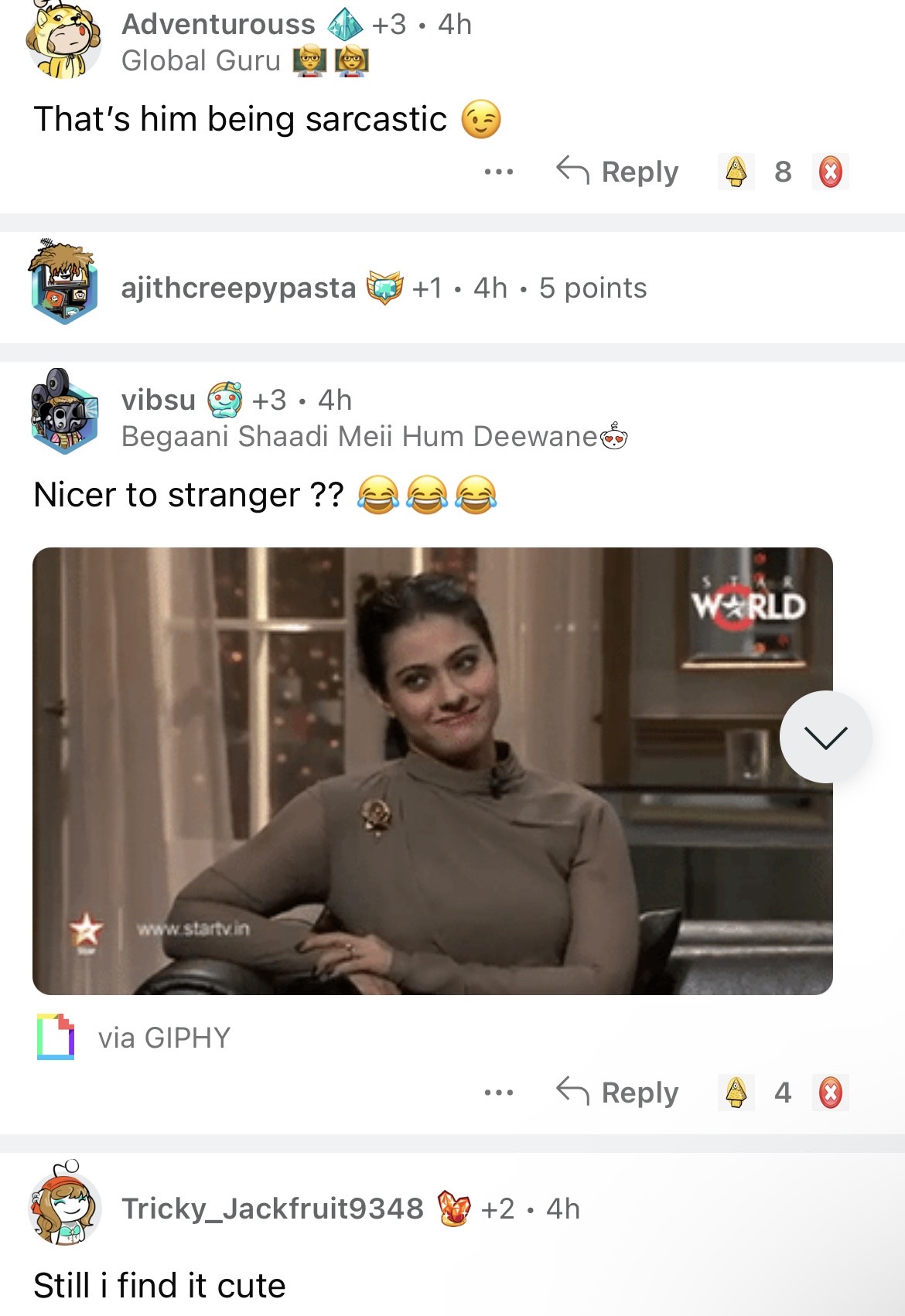View Tricky_Jackfruit9348's profile
This screenshot has height=1316, width=905.
[x=272, y=1208]
